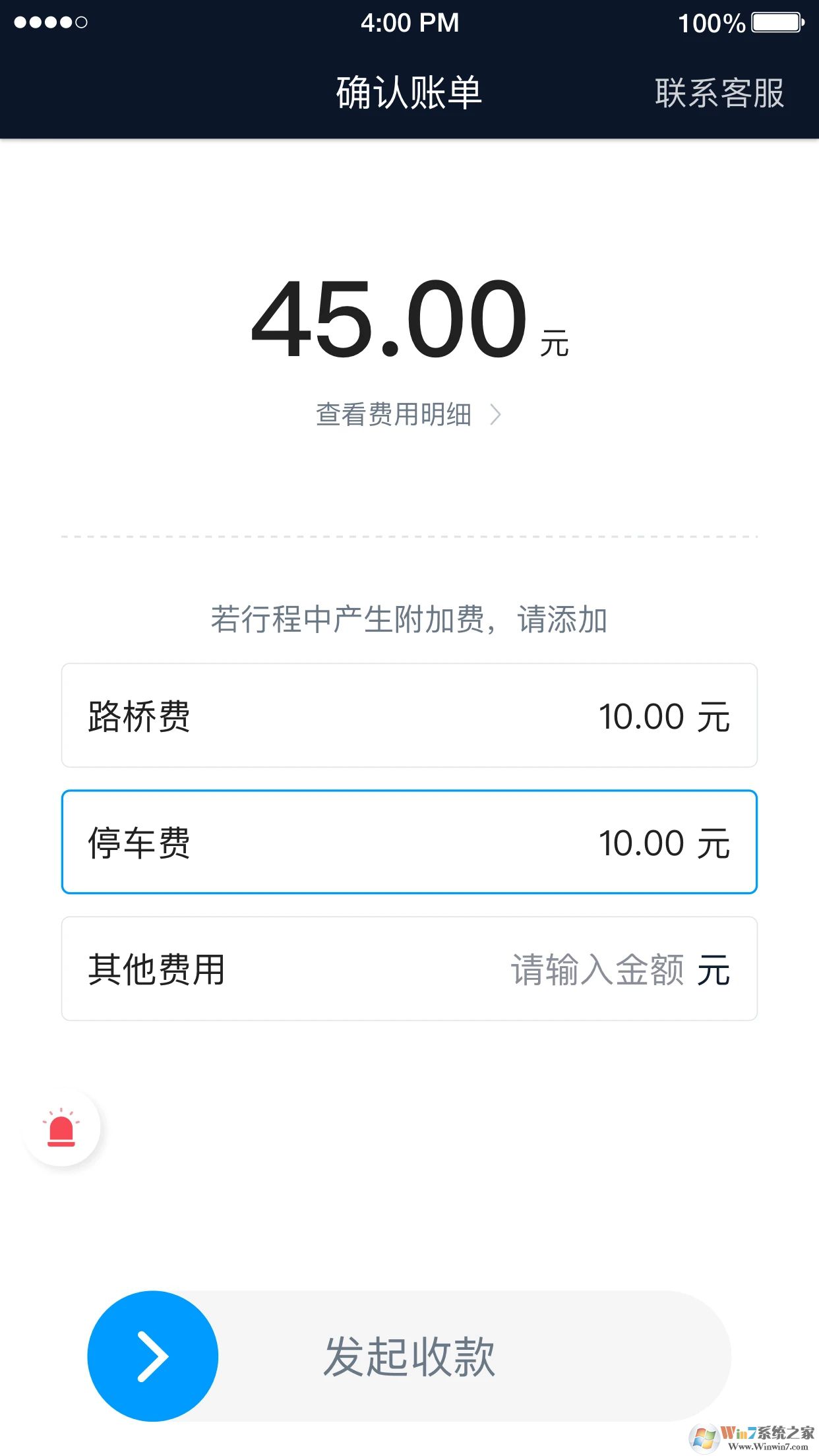Image resolution: width=819 pixels, height=1456 pixels.
Task: Click the blue arrow circle icon
Action: click(153, 1355)
